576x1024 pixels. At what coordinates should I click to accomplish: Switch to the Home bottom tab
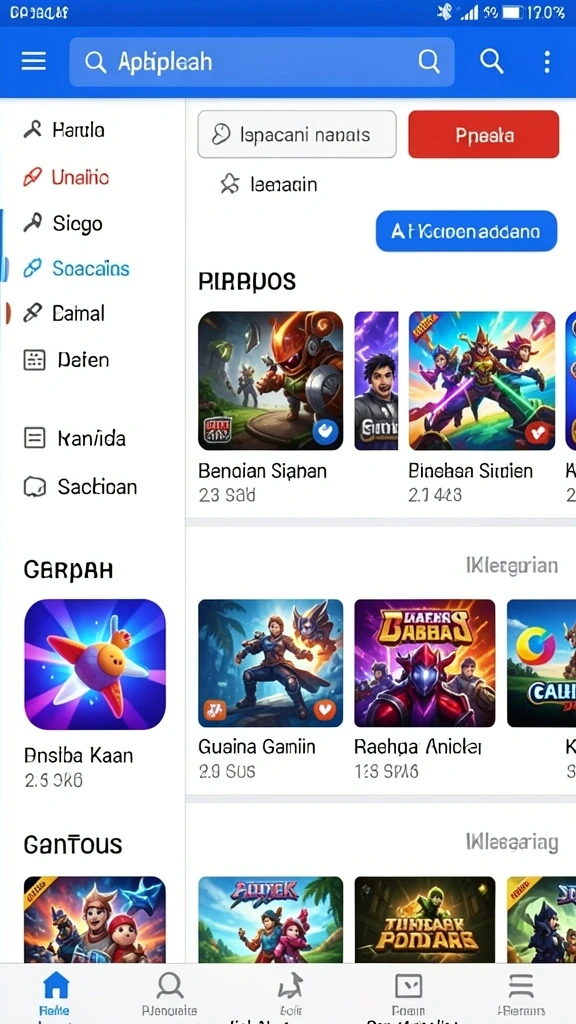(55, 993)
